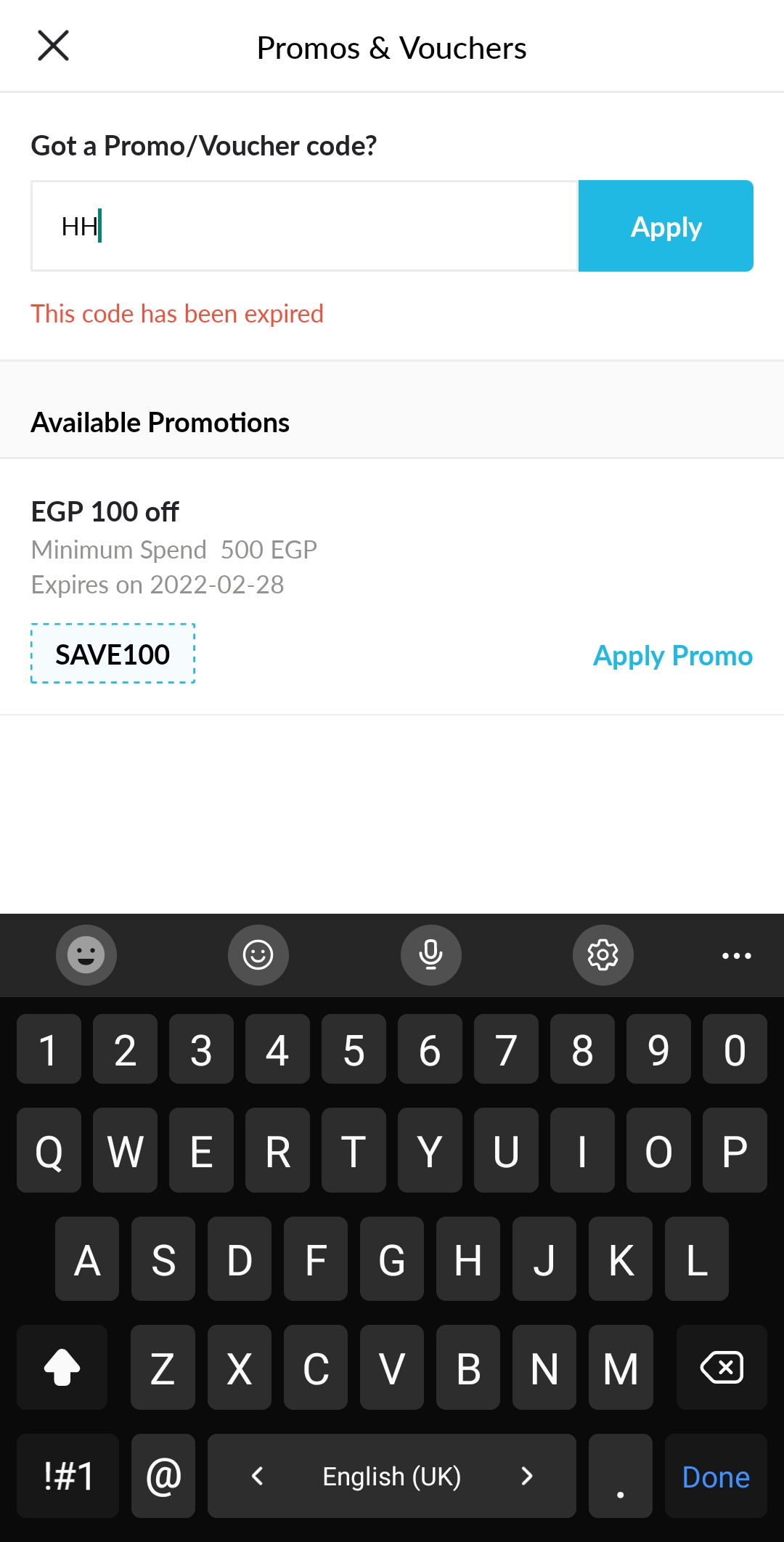
Task: Open the keyboard sticker panel
Action: tap(86, 955)
